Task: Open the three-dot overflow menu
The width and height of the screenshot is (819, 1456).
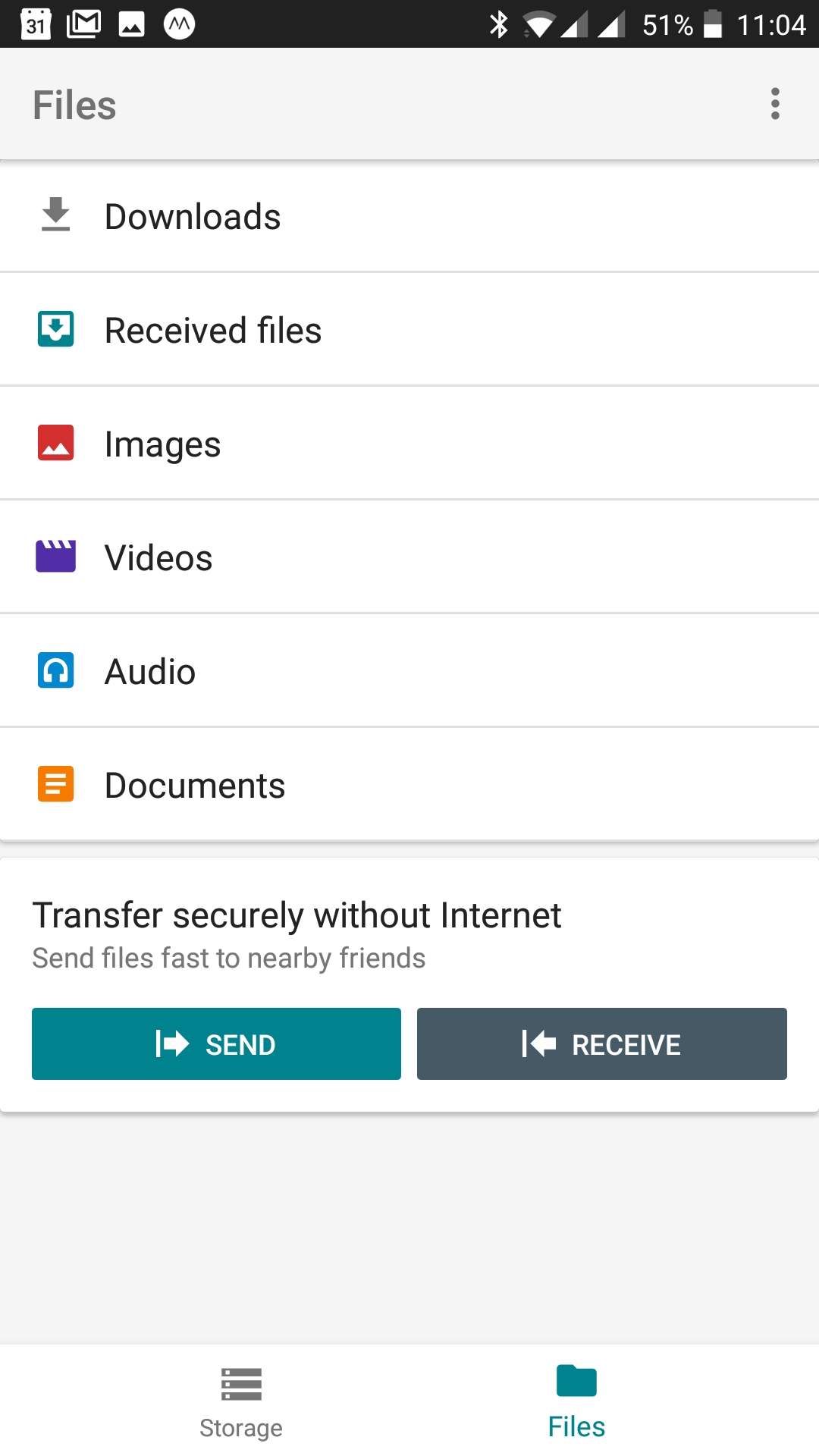Action: [x=775, y=104]
